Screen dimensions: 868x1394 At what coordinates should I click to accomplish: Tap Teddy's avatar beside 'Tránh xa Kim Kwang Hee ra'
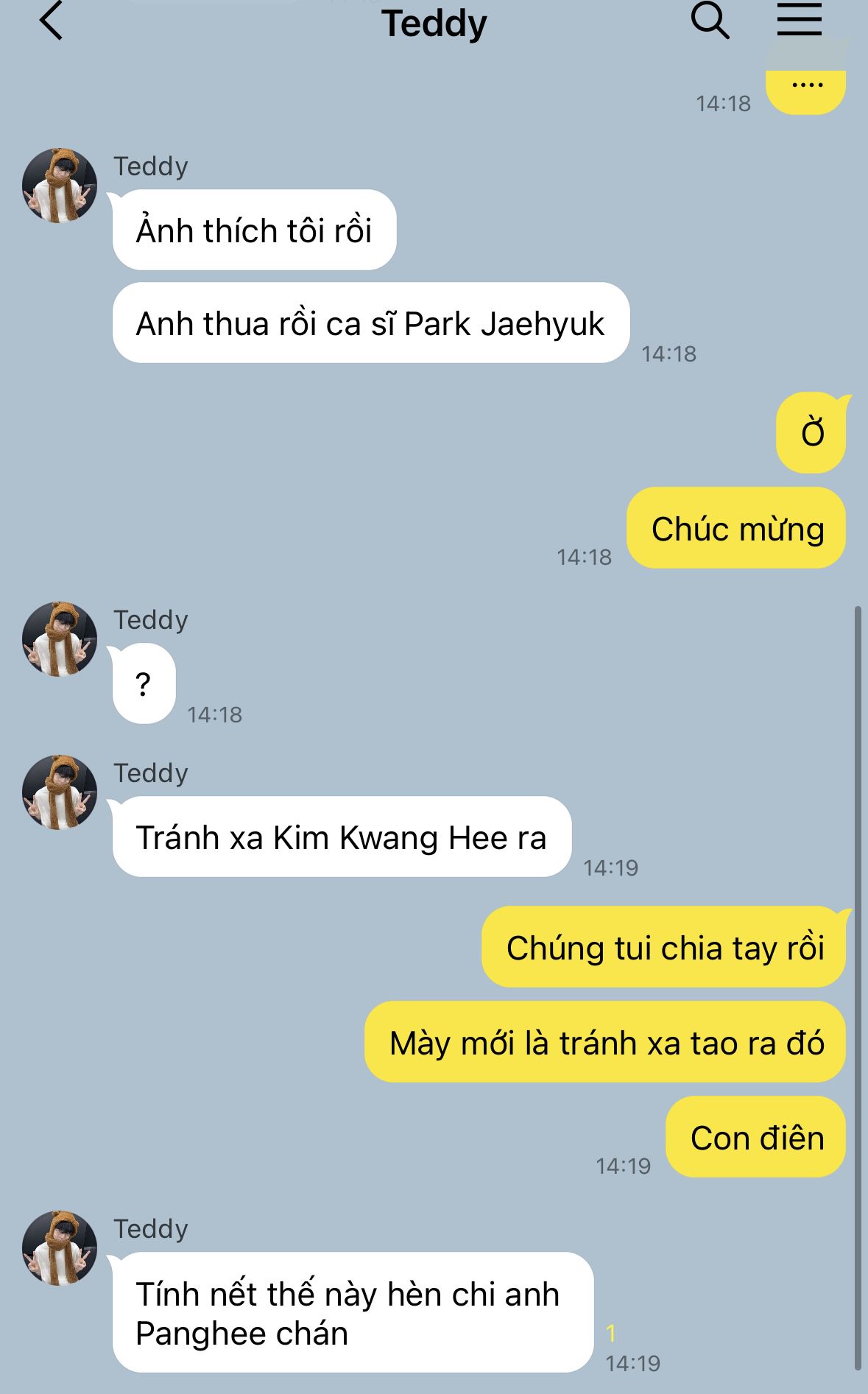[60, 792]
